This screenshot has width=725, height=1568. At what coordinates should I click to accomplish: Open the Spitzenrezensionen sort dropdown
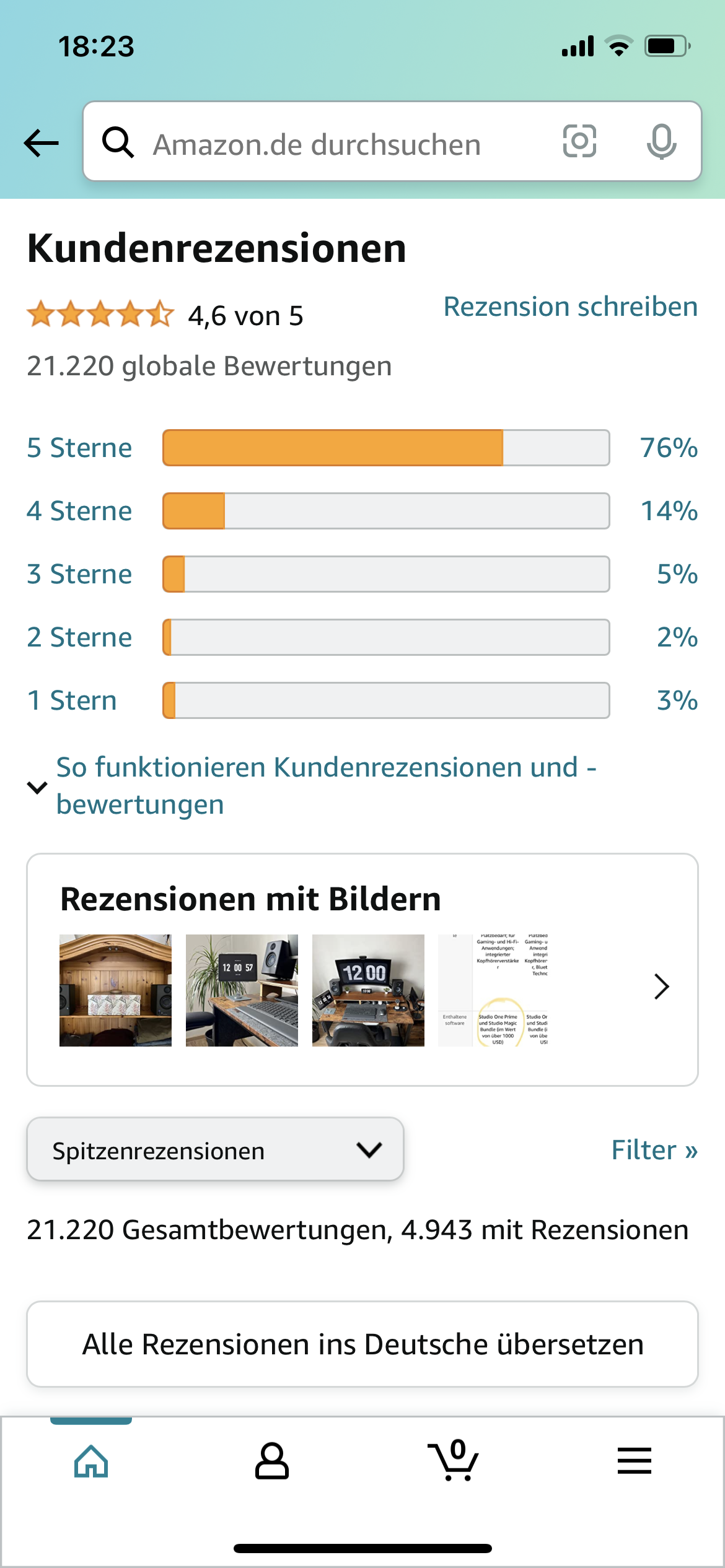(215, 1150)
